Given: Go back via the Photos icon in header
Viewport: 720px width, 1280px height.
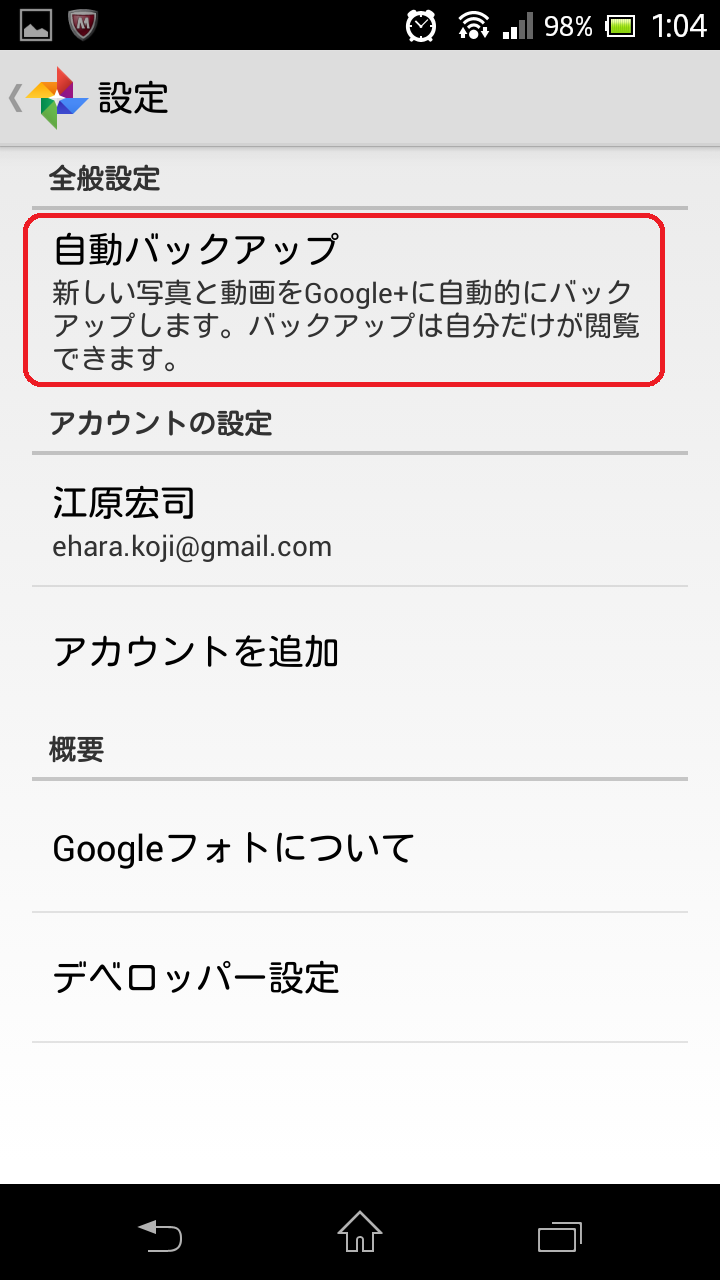Looking at the screenshot, I should coord(55,98).
